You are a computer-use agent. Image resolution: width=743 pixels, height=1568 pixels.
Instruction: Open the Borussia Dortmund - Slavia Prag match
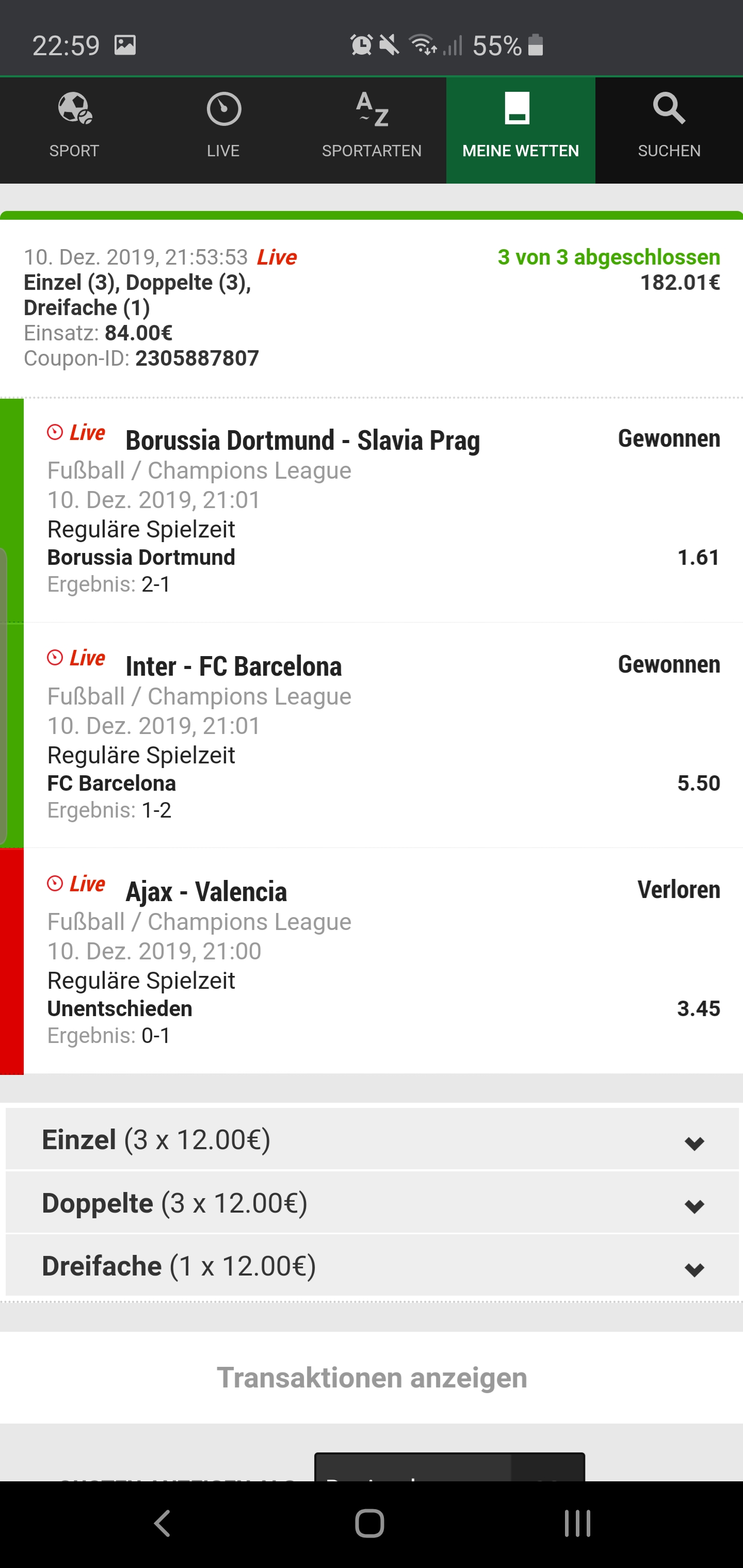(x=303, y=440)
